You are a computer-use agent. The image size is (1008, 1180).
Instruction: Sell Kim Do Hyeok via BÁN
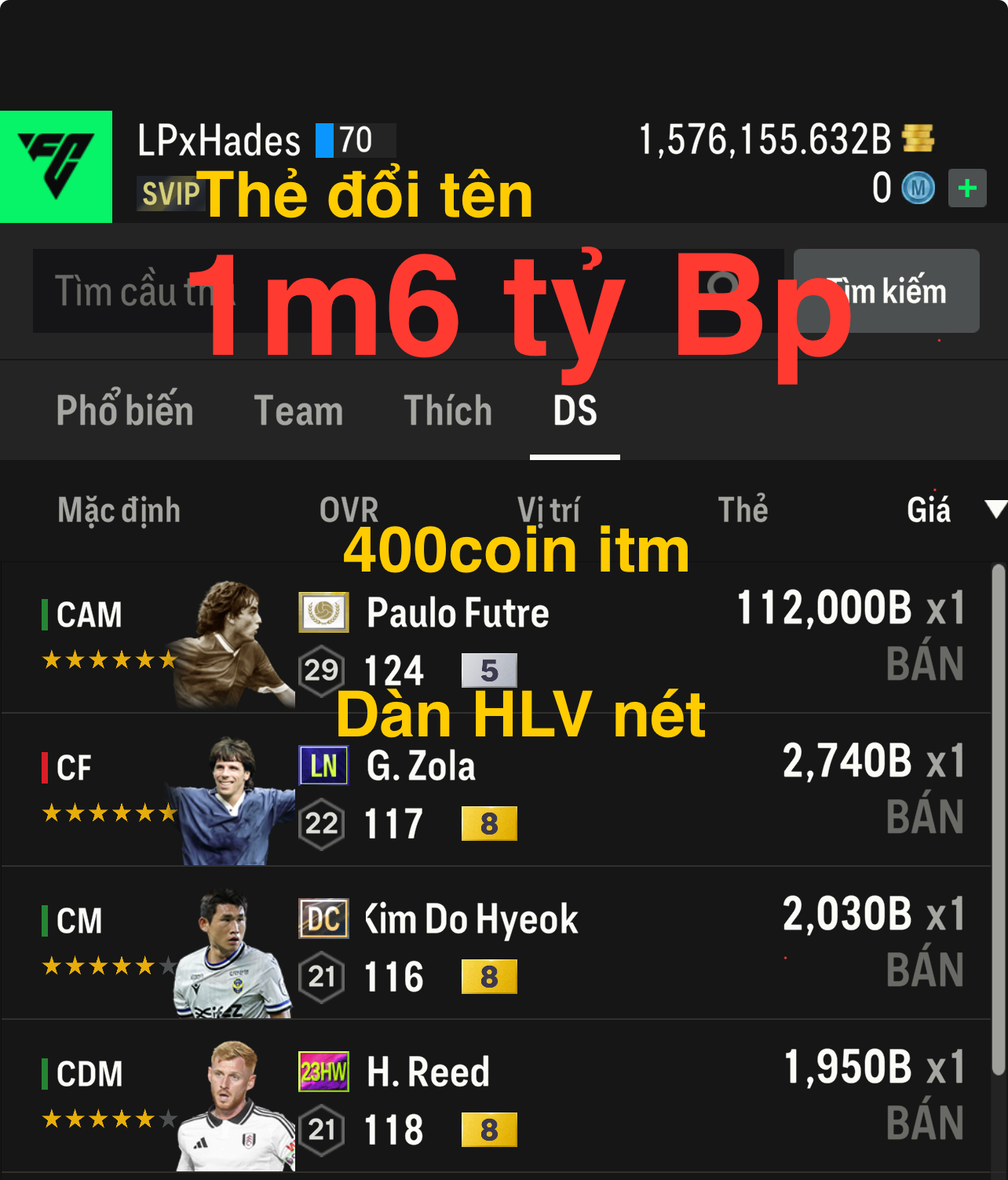[925, 970]
